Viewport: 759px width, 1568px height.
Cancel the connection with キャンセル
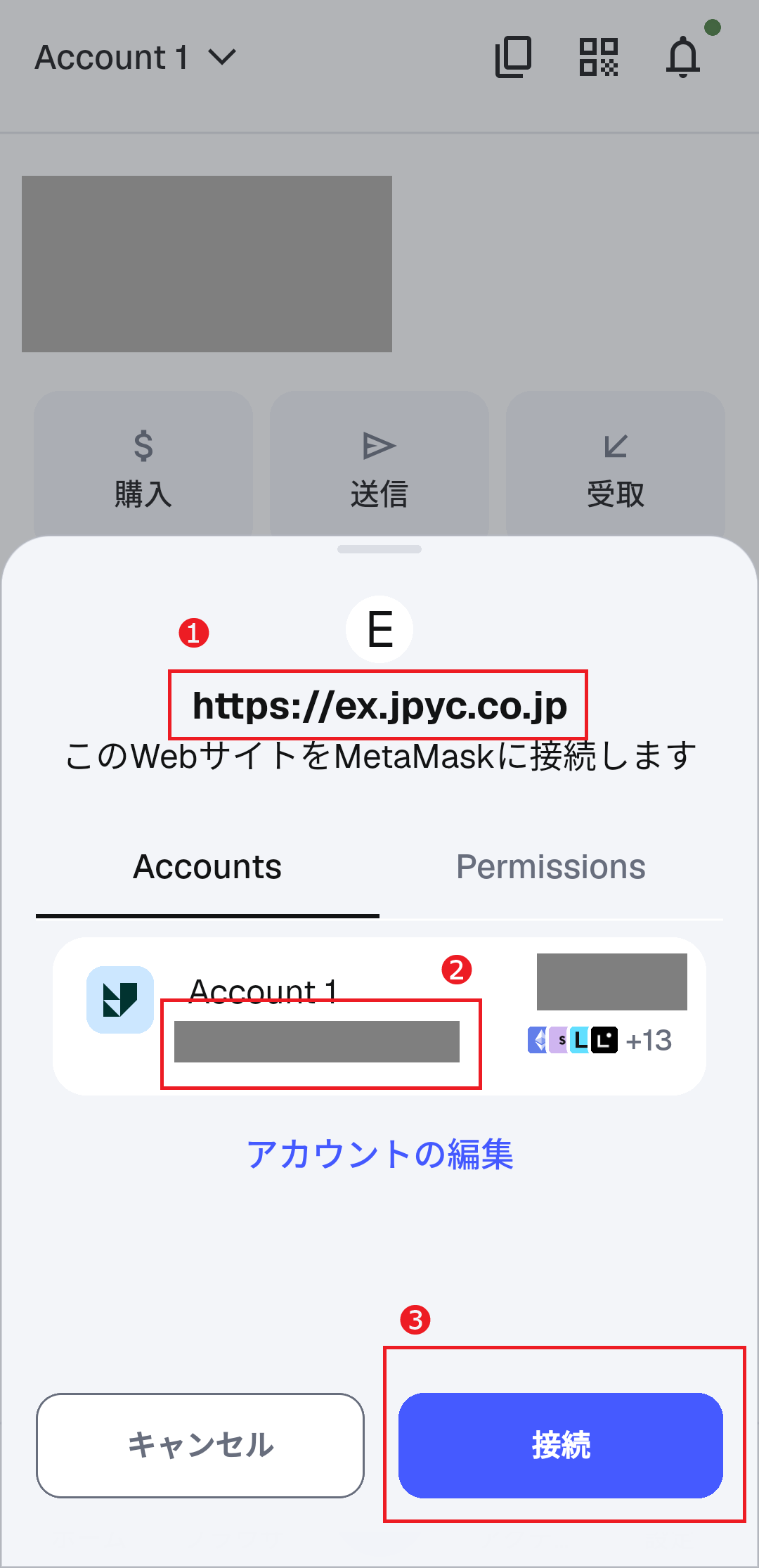tap(200, 1445)
